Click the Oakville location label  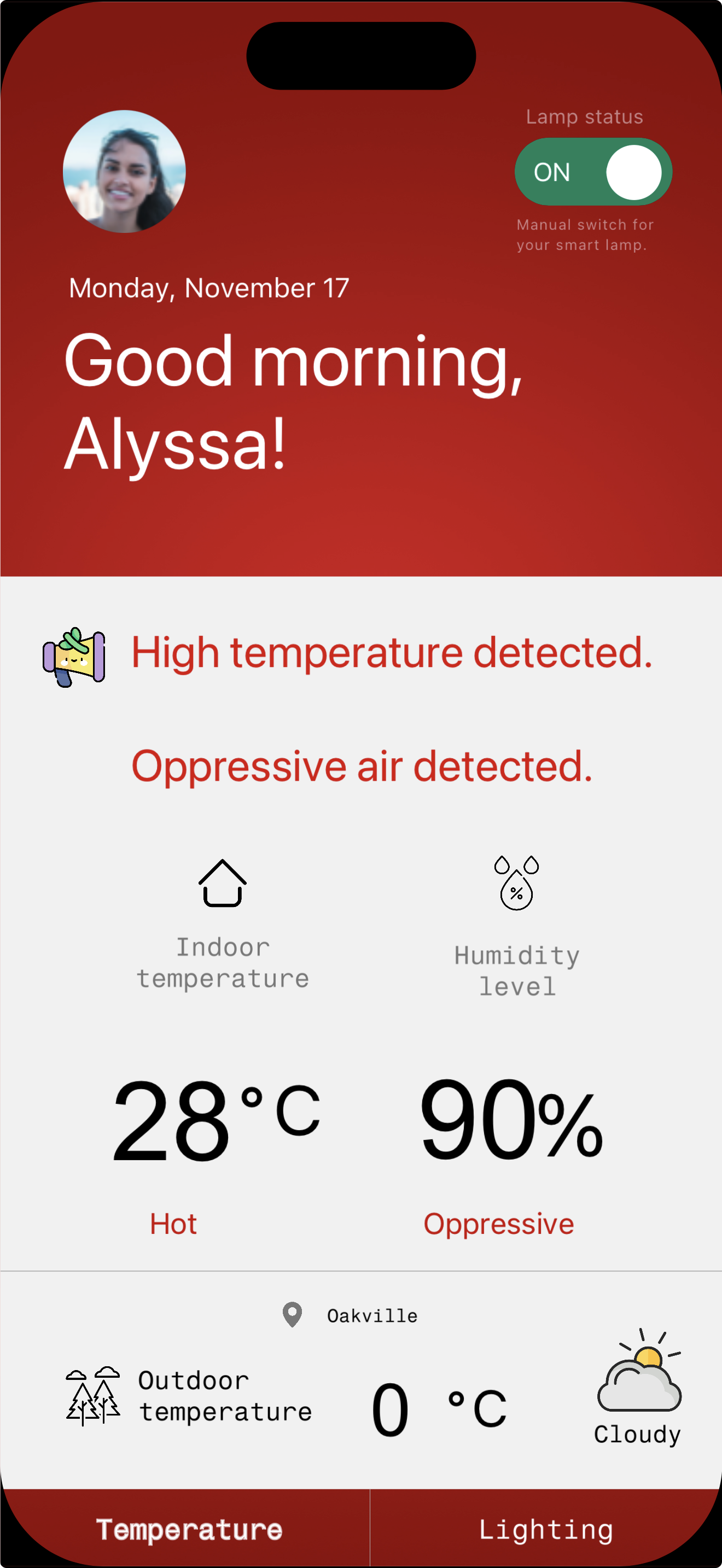click(x=371, y=1315)
